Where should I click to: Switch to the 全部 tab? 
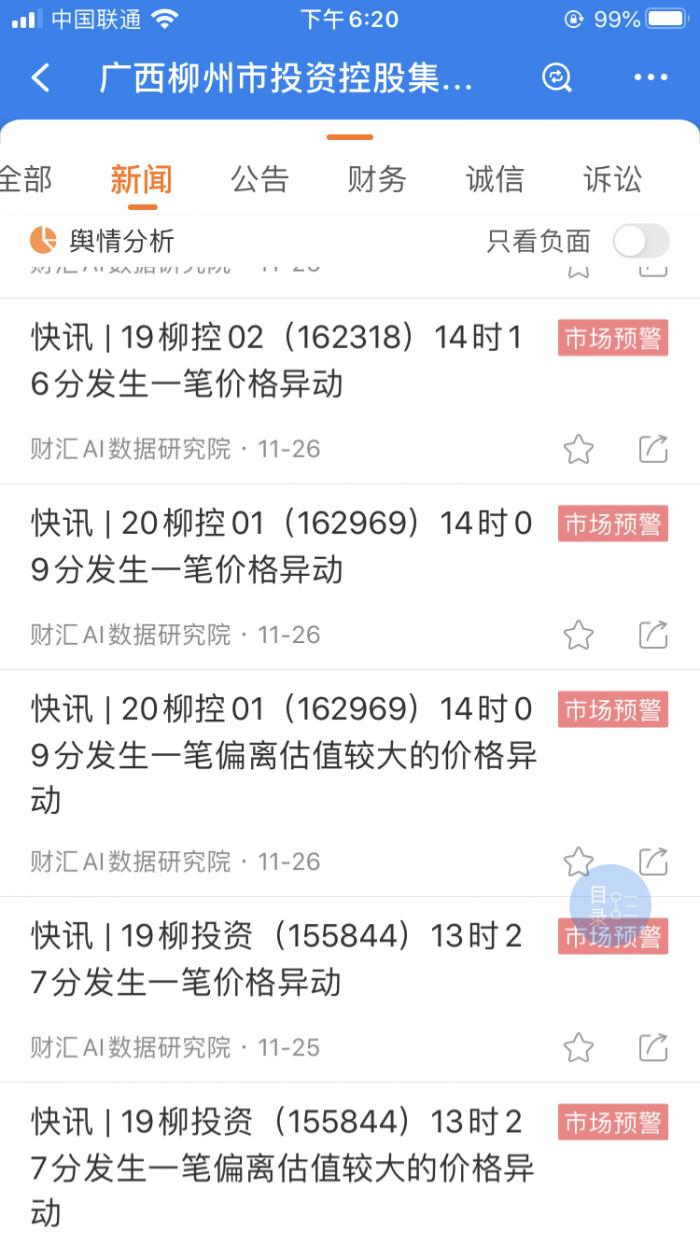click(x=24, y=180)
